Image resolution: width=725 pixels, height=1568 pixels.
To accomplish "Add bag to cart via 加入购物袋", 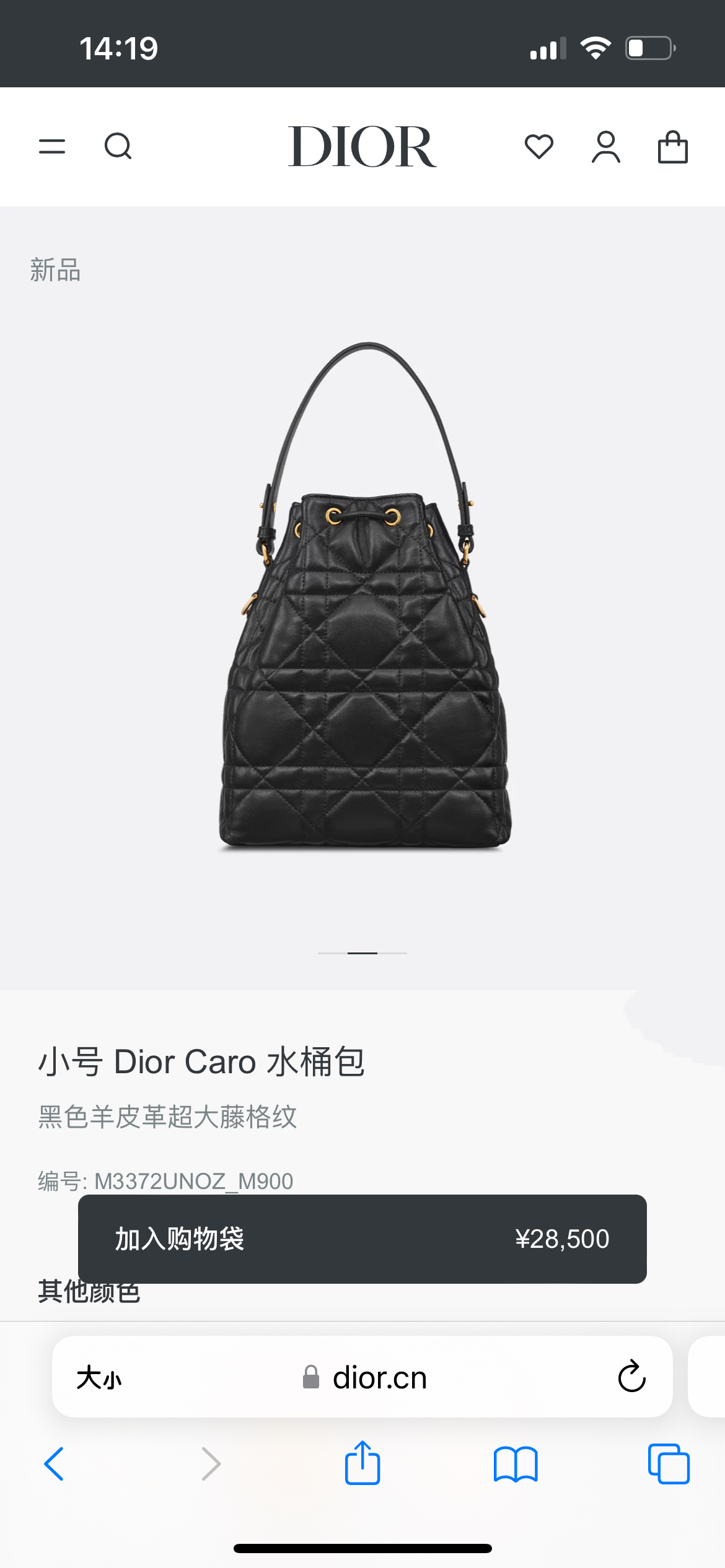I will point(362,1239).
